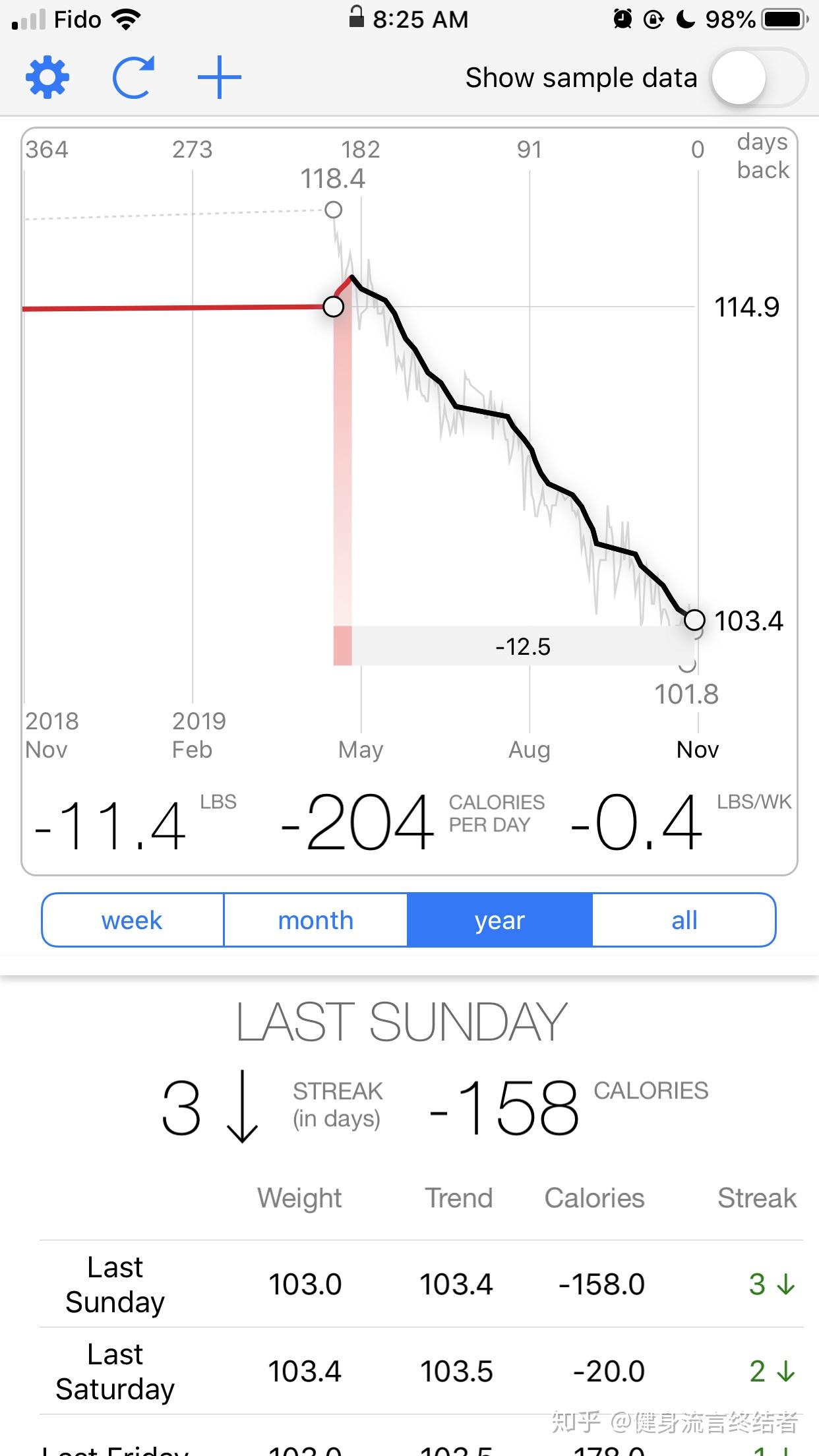Open the Last Sunday entry row
The width and height of the screenshot is (819, 1456).
[421, 1284]
